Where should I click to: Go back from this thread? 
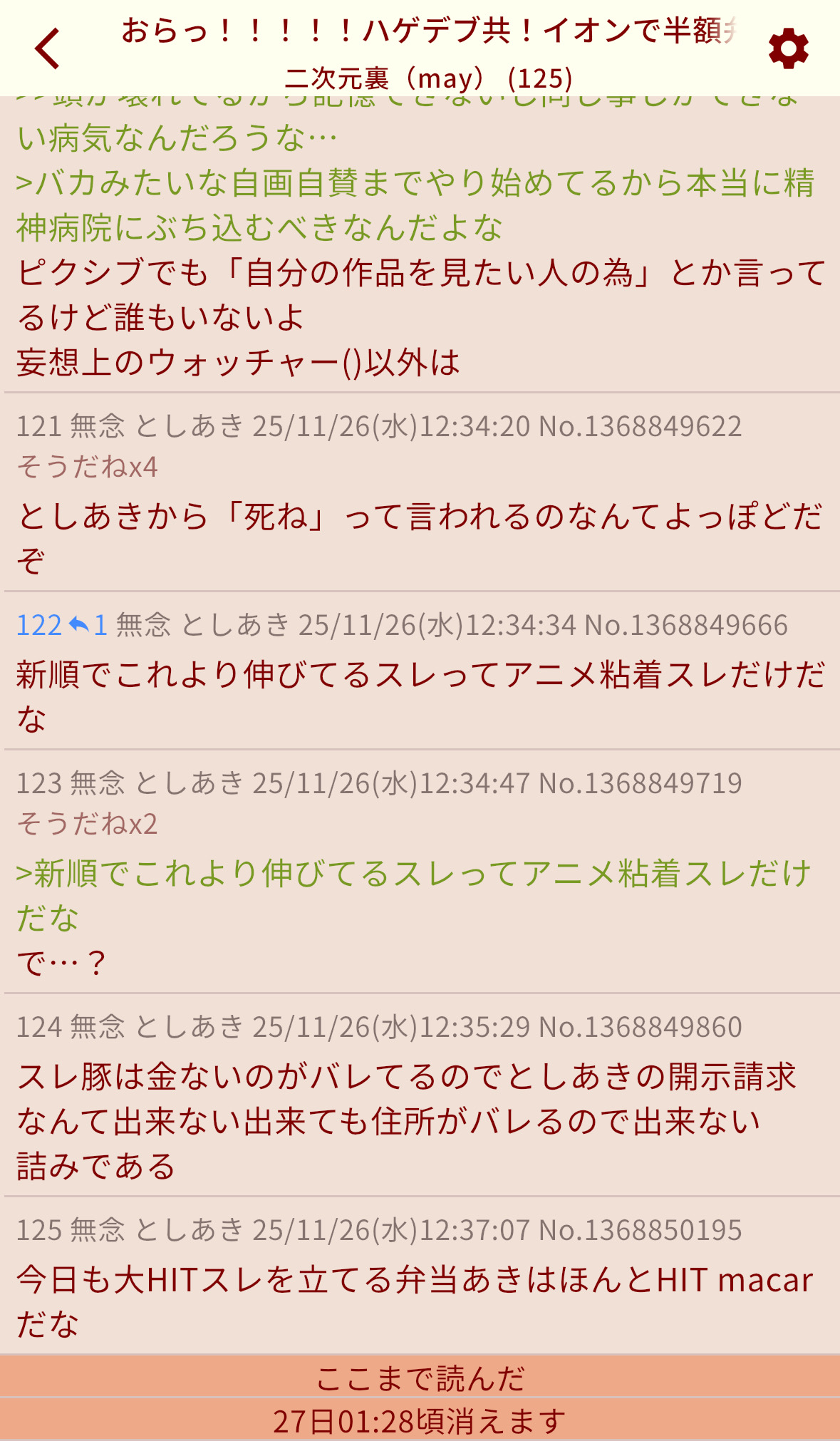pos(48,48)
